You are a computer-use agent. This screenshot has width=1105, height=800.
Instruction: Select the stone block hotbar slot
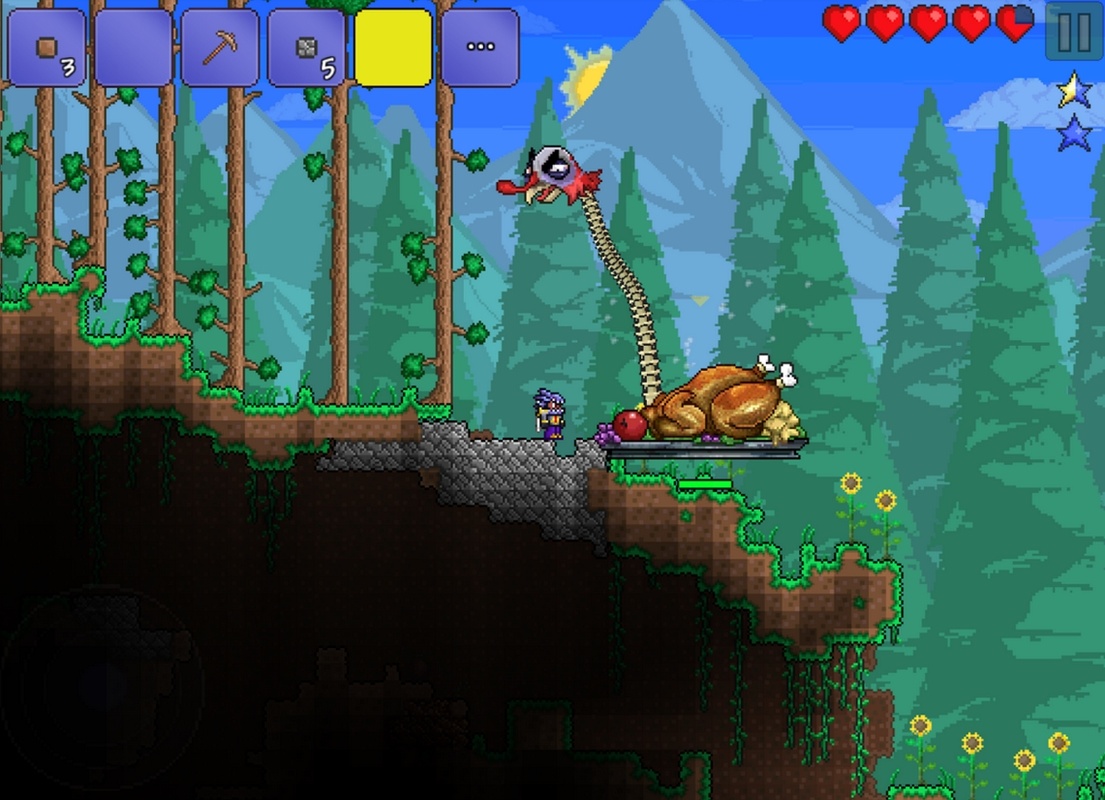click(306, 47)
